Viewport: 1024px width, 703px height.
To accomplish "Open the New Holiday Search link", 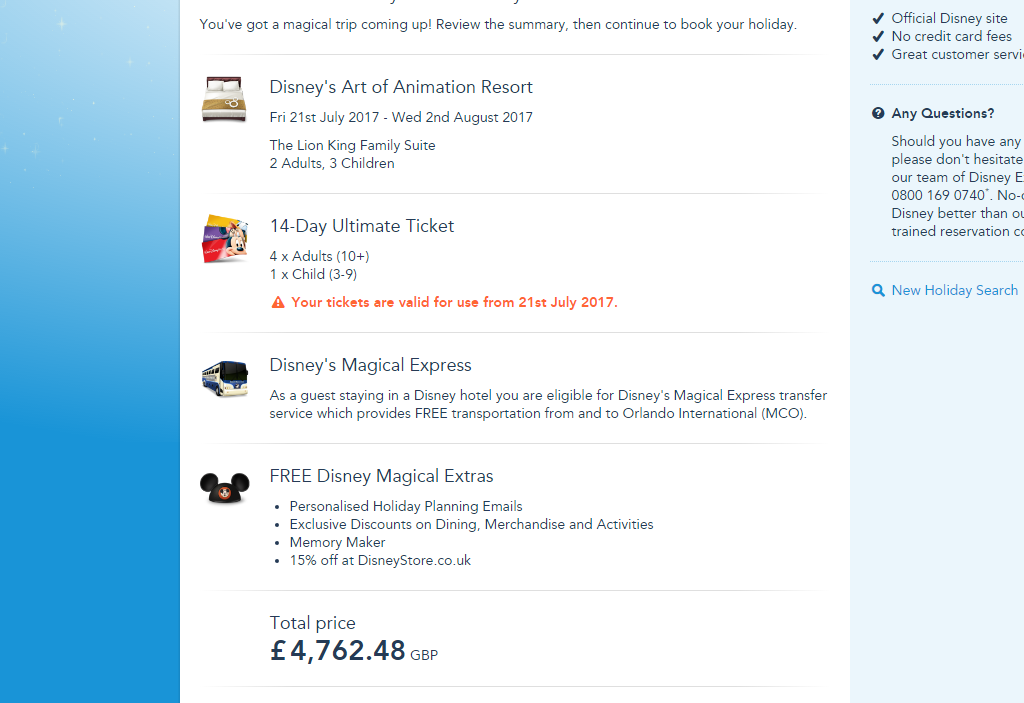I will [x=954, y=290].
